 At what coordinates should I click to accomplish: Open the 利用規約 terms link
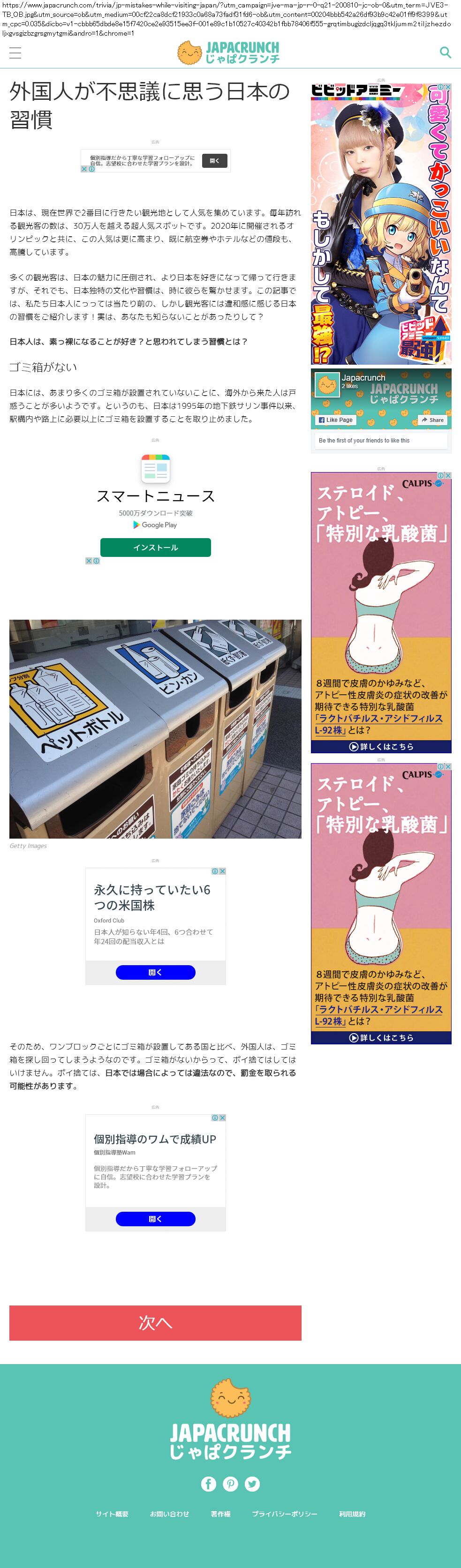tap(352, 1514)
